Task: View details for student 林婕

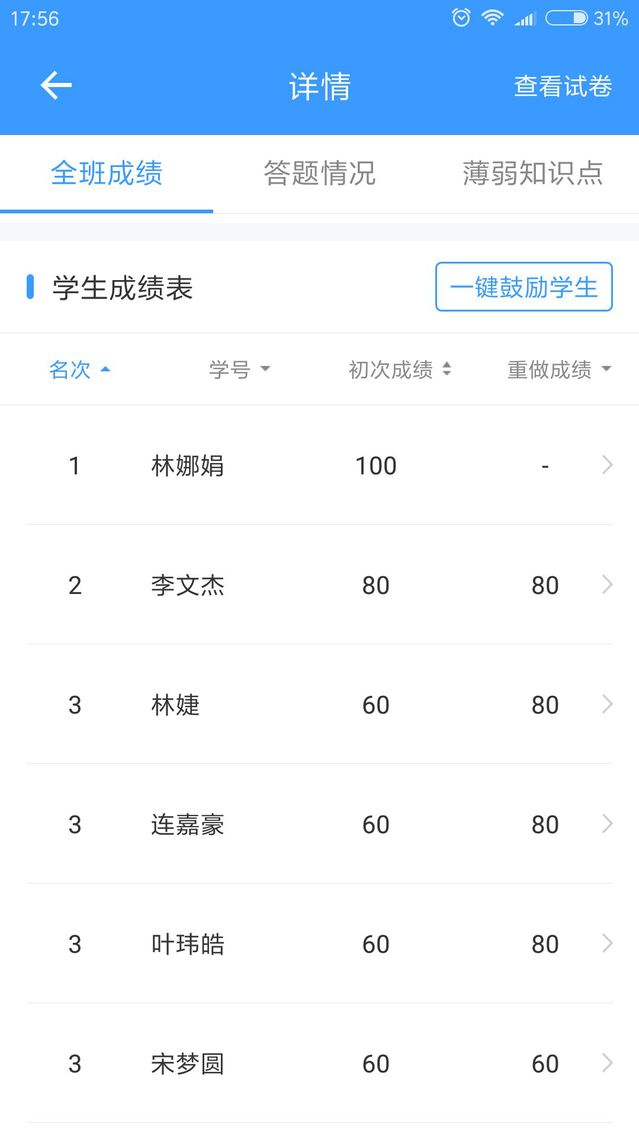Action: (x=319, y=704)
